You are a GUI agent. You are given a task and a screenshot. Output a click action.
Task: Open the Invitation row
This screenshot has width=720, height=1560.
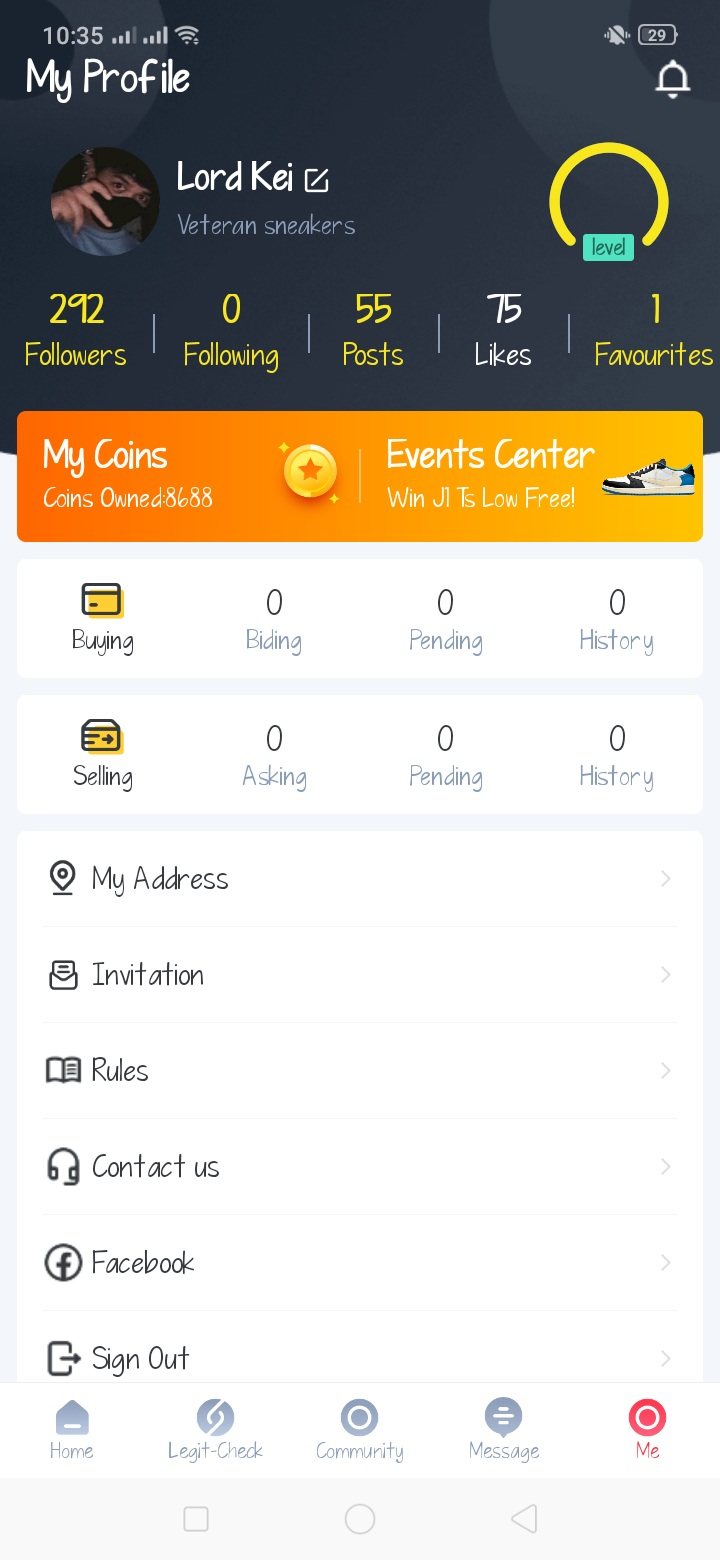click(360, 975)
